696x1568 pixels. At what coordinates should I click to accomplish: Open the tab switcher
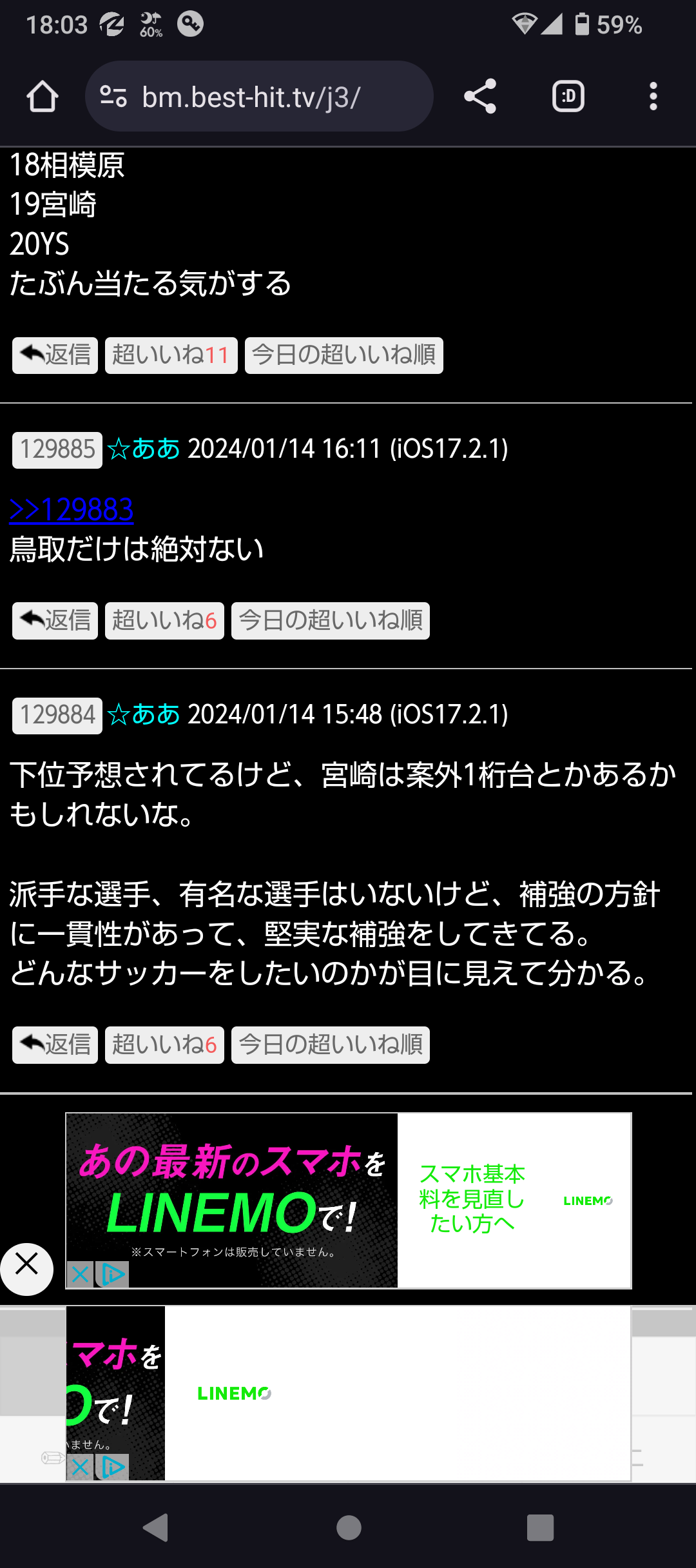[x=568, y=97]
